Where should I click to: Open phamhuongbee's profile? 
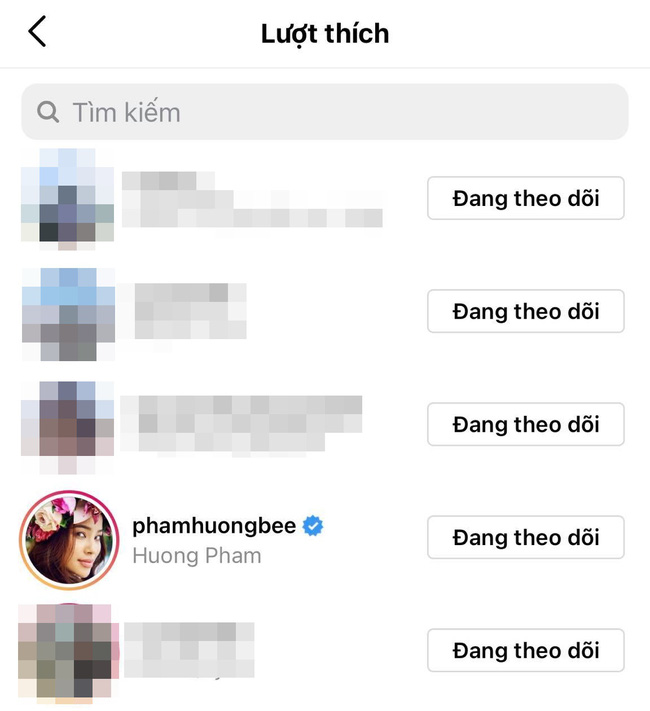[x=214, y=526]
